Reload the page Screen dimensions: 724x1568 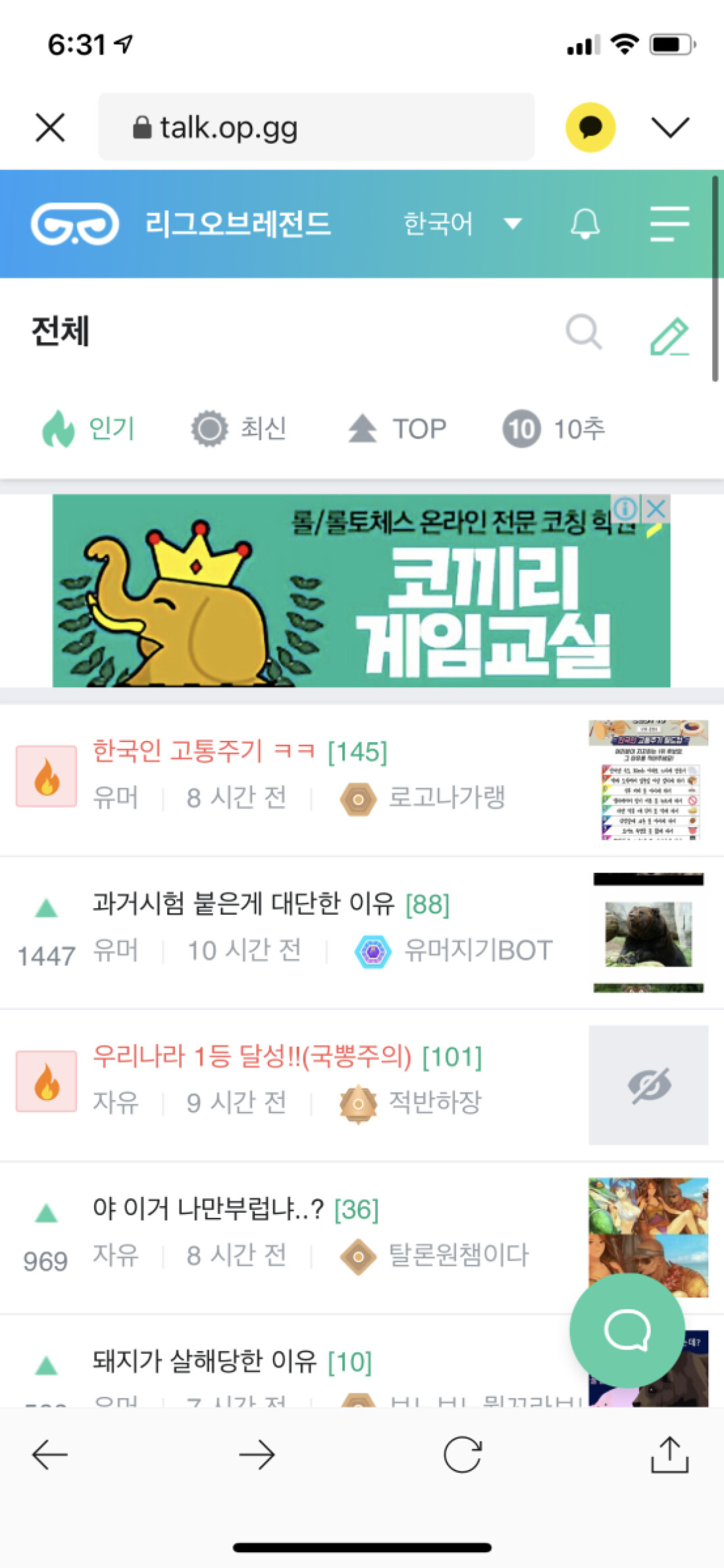(463, 1454)
